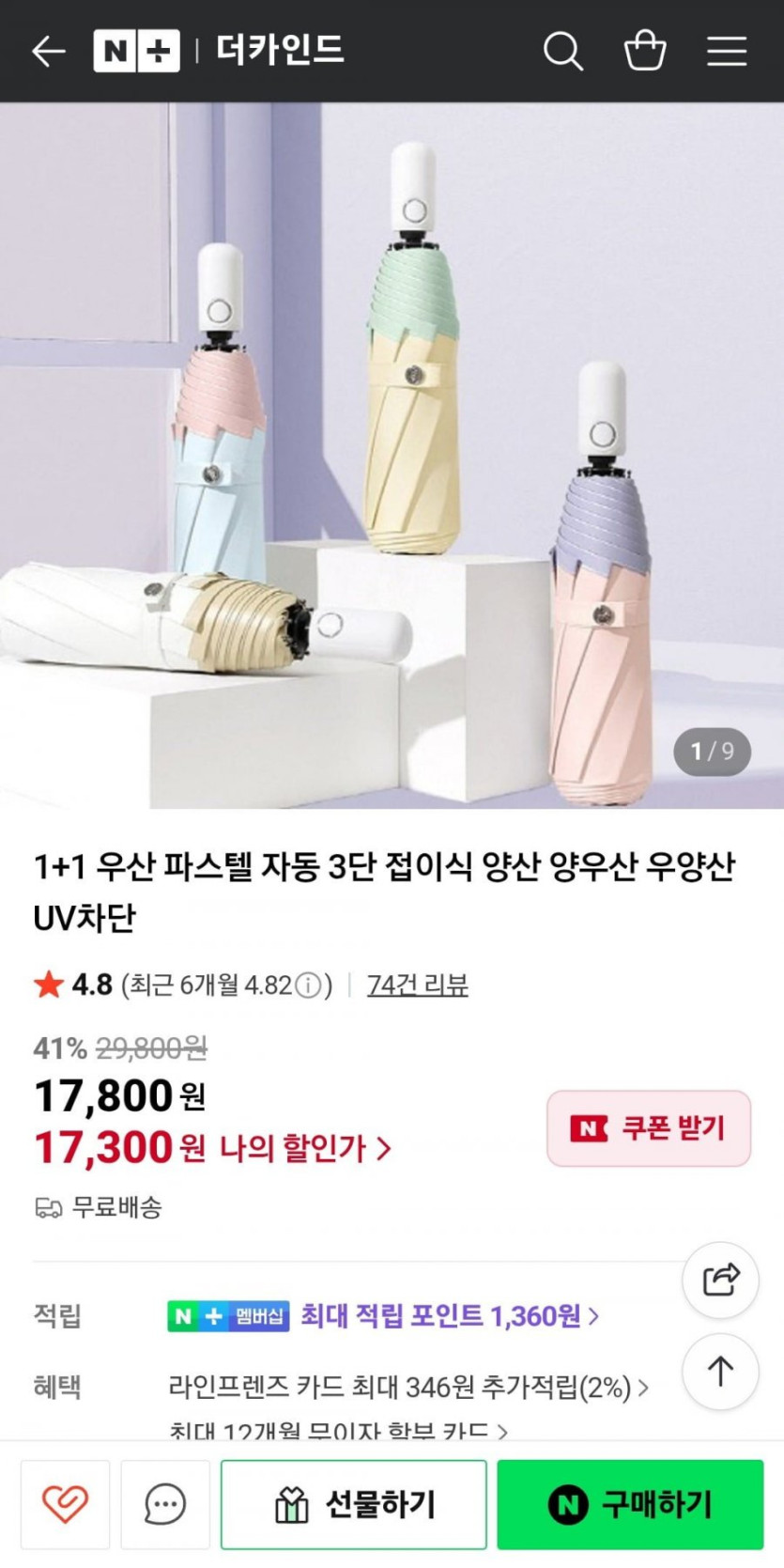Open the shopping basket
The width and height of the screenshot is (784, 1568).
click(645, 51)
